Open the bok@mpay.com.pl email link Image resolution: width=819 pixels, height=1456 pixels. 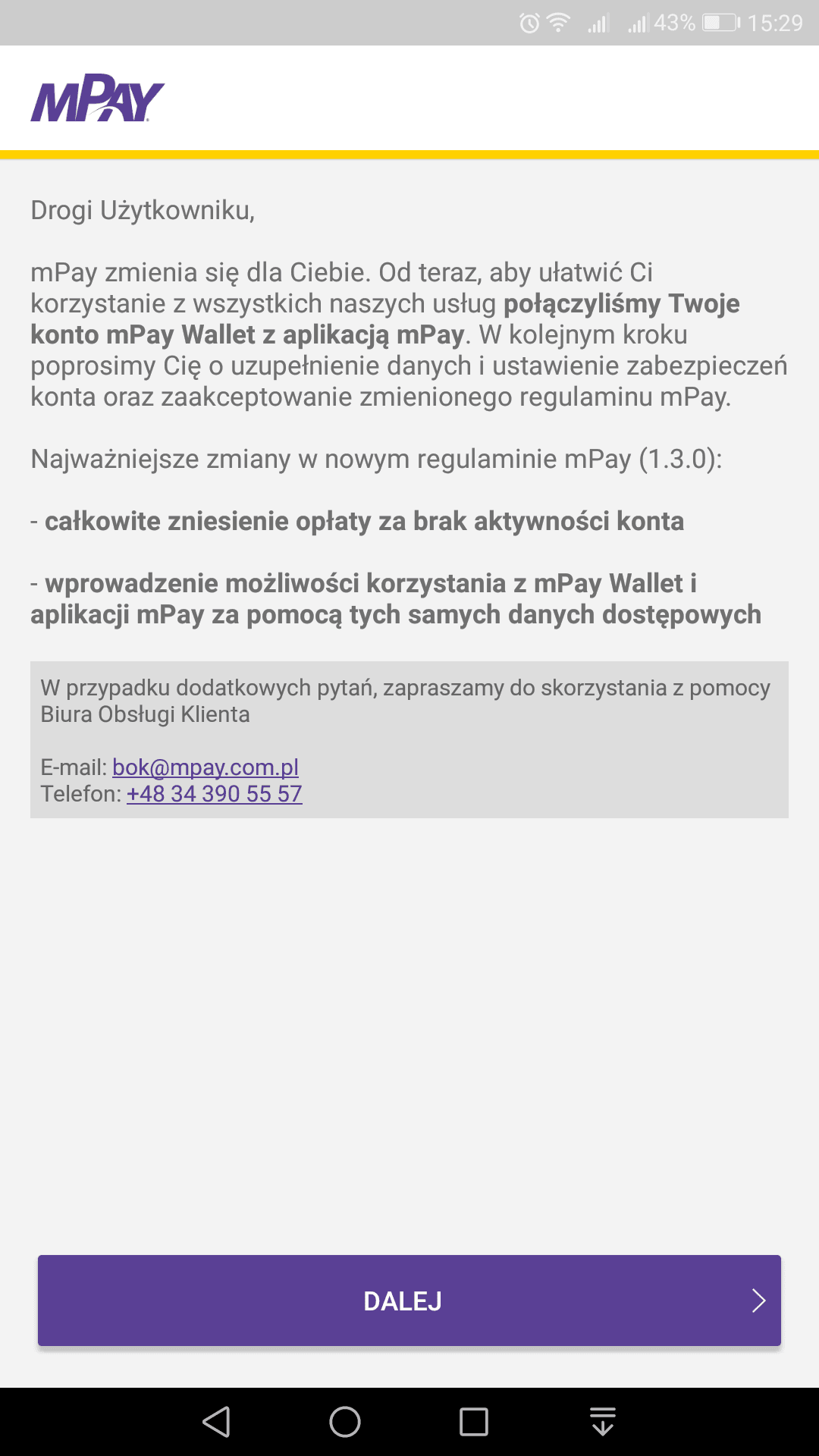coord(206,767)
